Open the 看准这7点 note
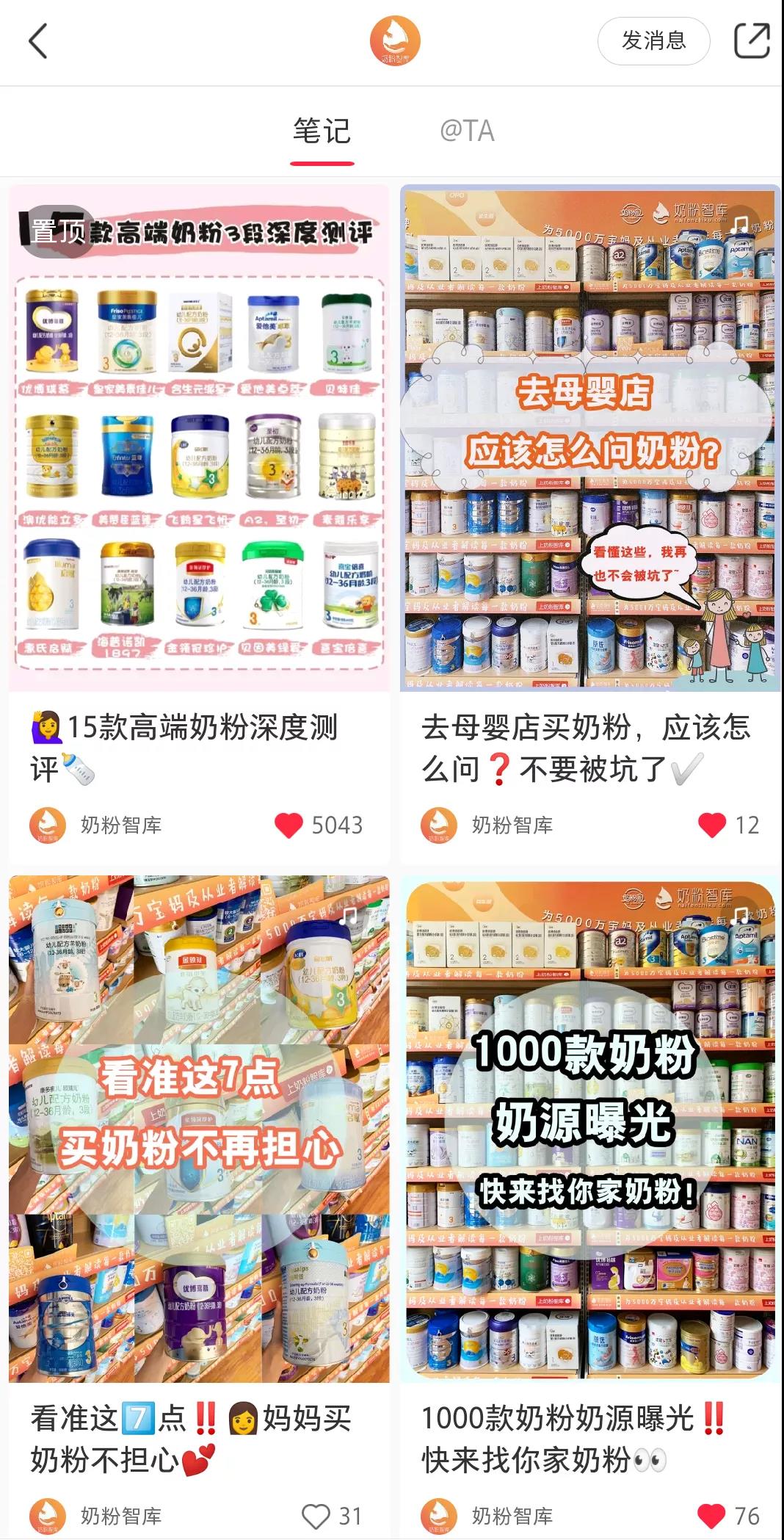This screenshot has height=1540, width=784. [x=199, y=1128]
